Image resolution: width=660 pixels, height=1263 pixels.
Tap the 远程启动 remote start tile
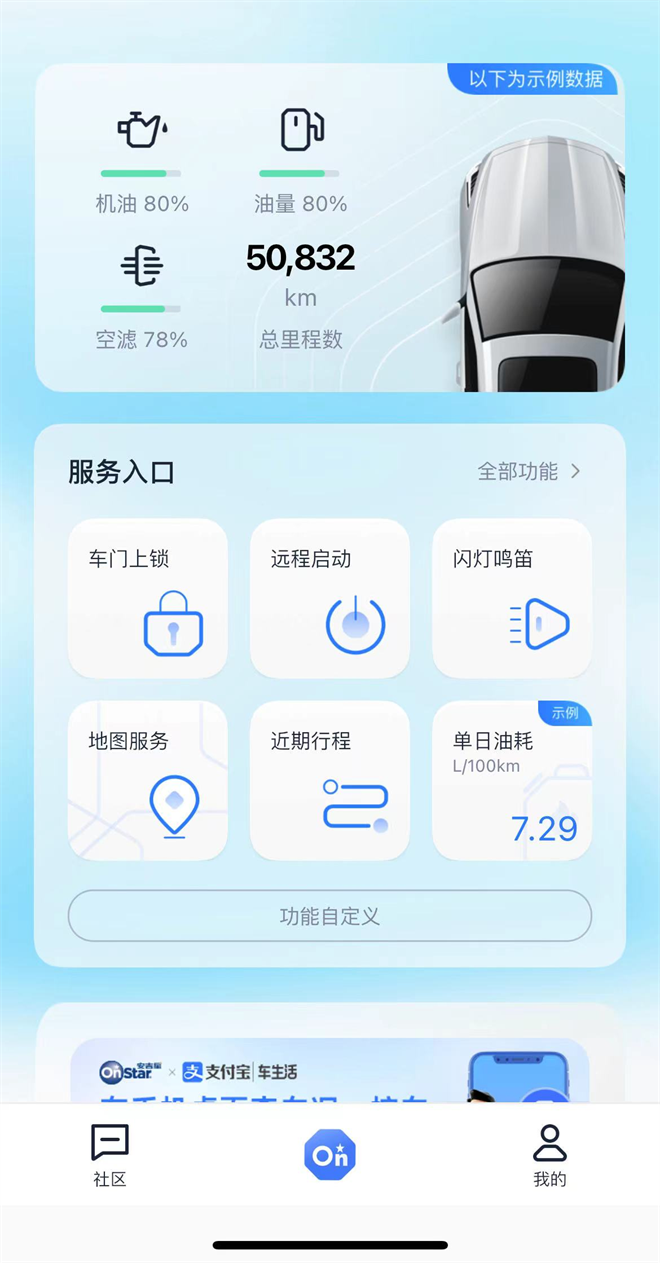coord(330,598)
